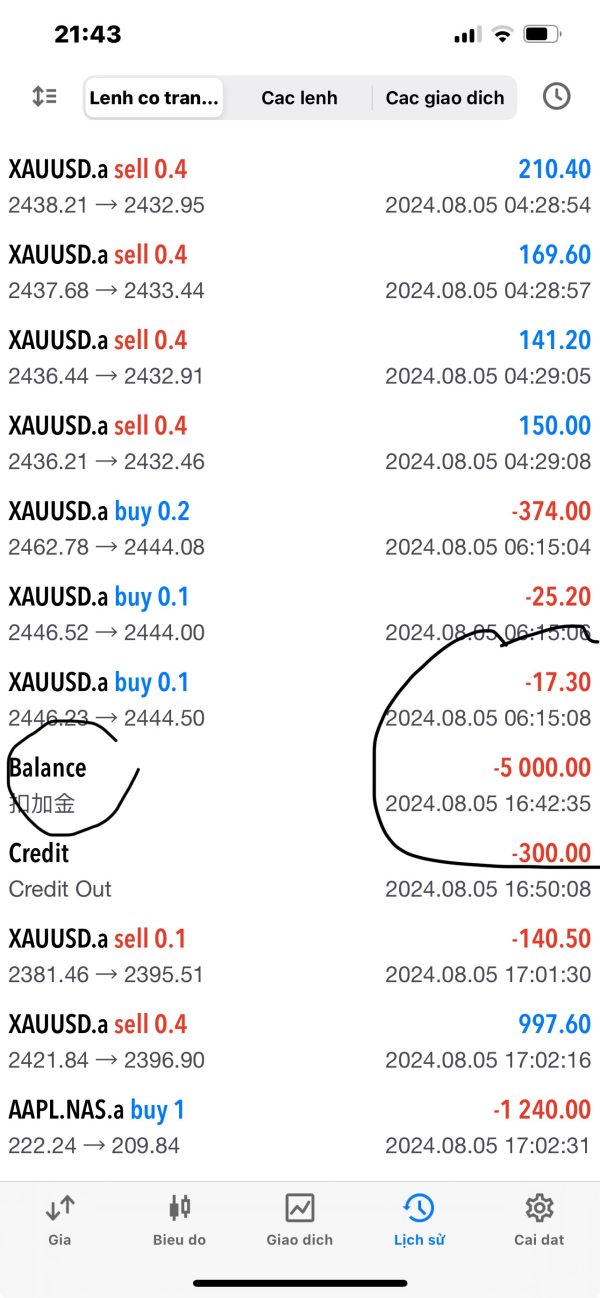This screenshot has width=600, height=1298.
Task: Switch to the Cac lenh segment
Action: point(299,98)
